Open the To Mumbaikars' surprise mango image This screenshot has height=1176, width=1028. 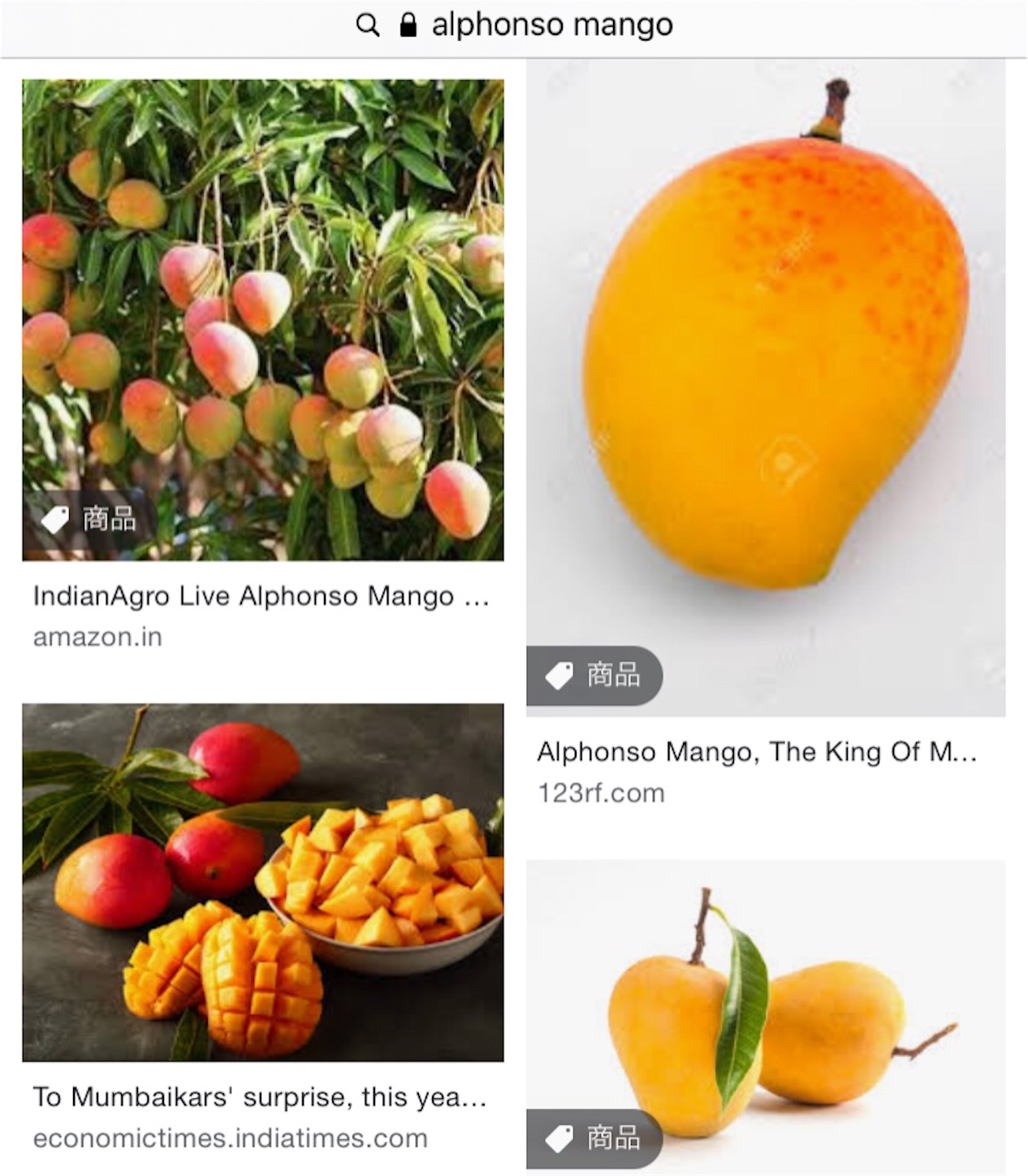262,881
